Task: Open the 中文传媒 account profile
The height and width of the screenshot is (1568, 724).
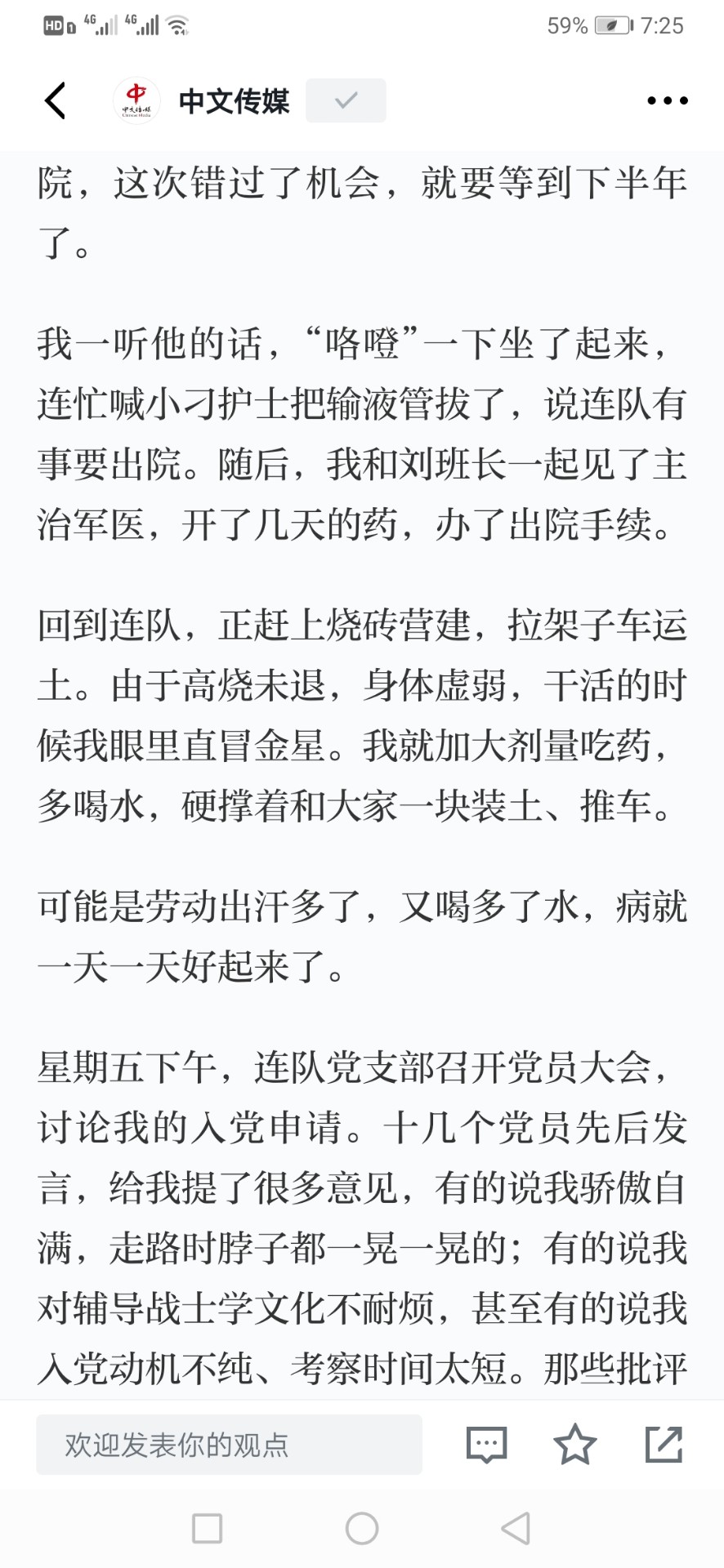Action: [201, 100]
